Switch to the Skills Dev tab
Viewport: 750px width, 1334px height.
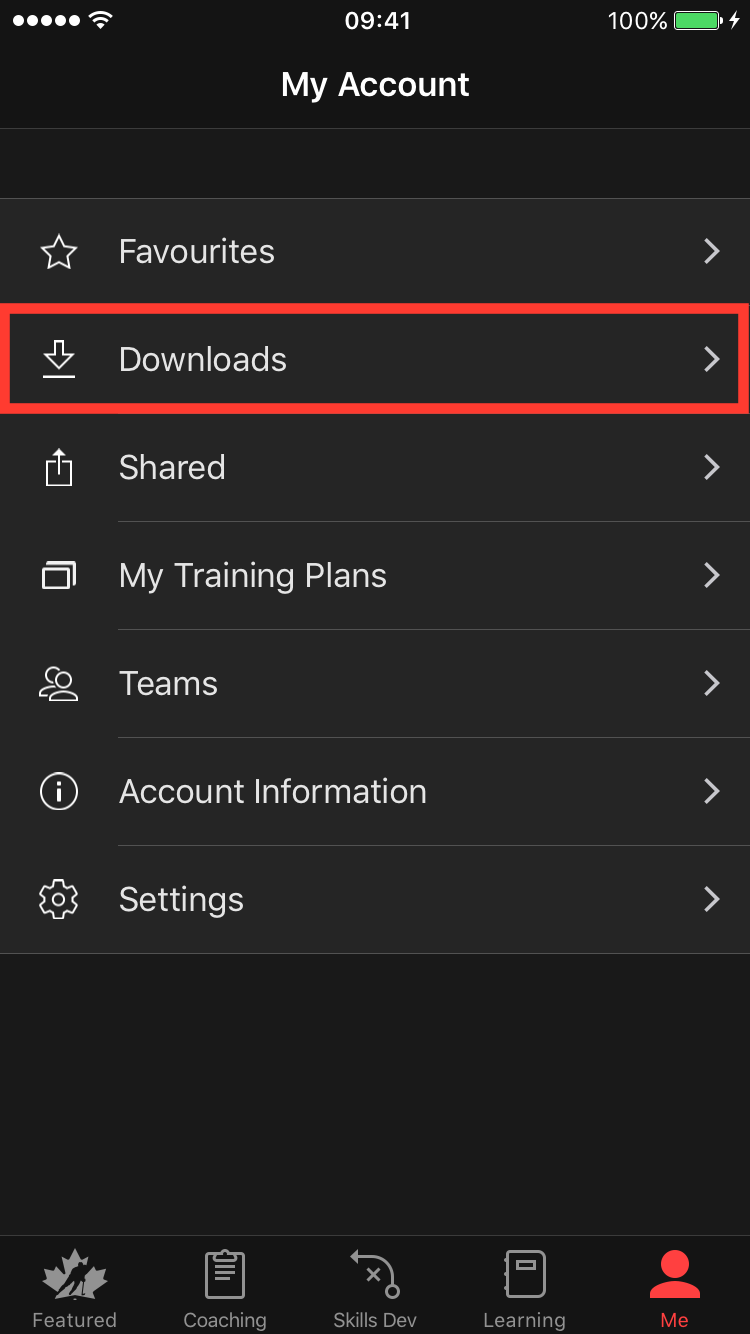[x=375, y=1288]
